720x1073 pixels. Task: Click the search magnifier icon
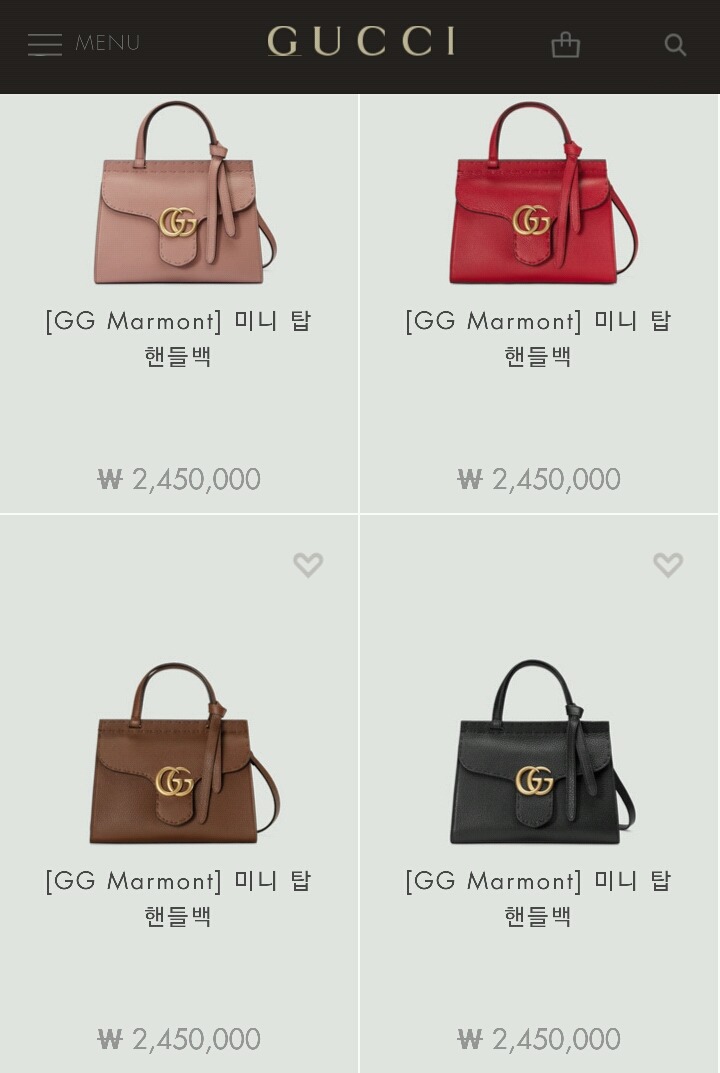[675, 45]
